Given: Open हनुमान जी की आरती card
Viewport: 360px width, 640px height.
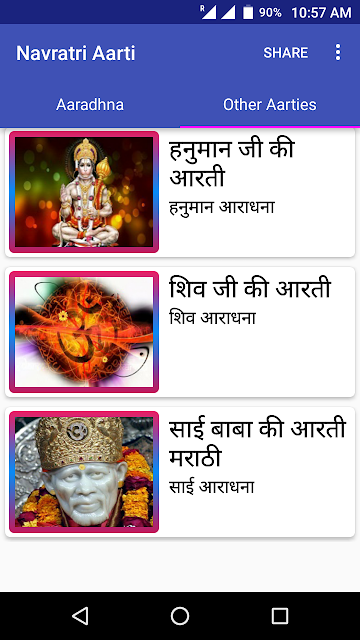Looking at the screenshot, I should 180,192.
